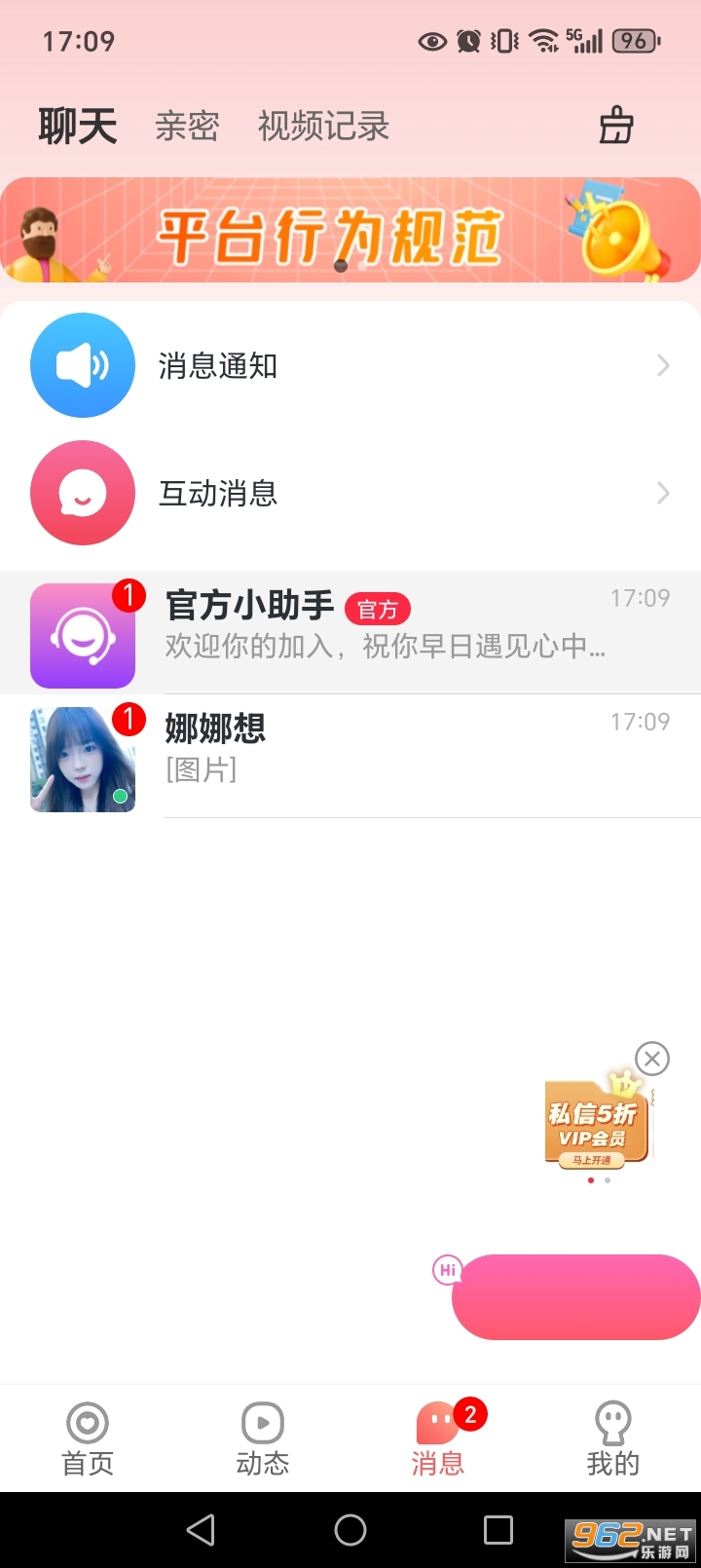Screen dimensions: 701x1568
Task: Expand 消息通知 with its chevron
Action: tap(662, 364)
